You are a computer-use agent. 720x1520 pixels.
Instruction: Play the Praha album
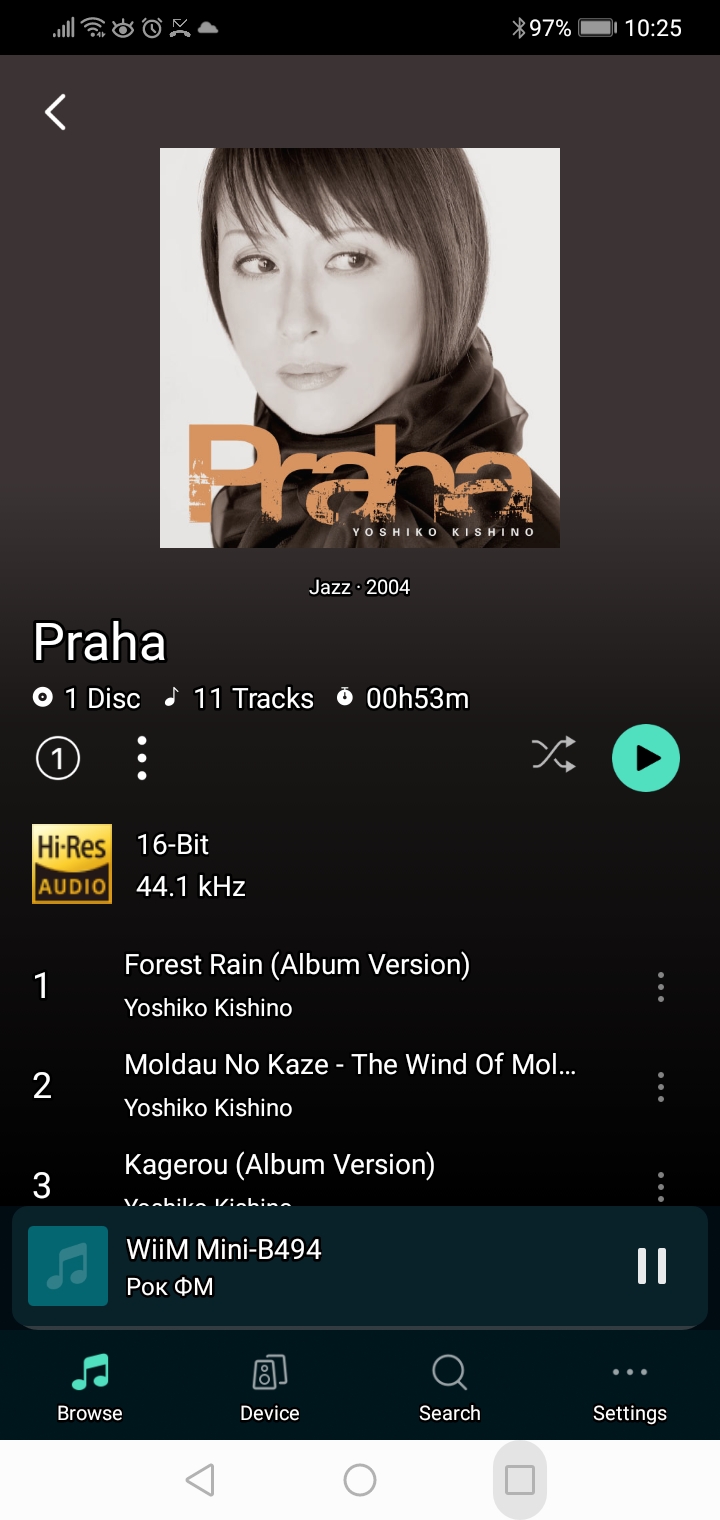pyautogui.click(x=646, y=758)
